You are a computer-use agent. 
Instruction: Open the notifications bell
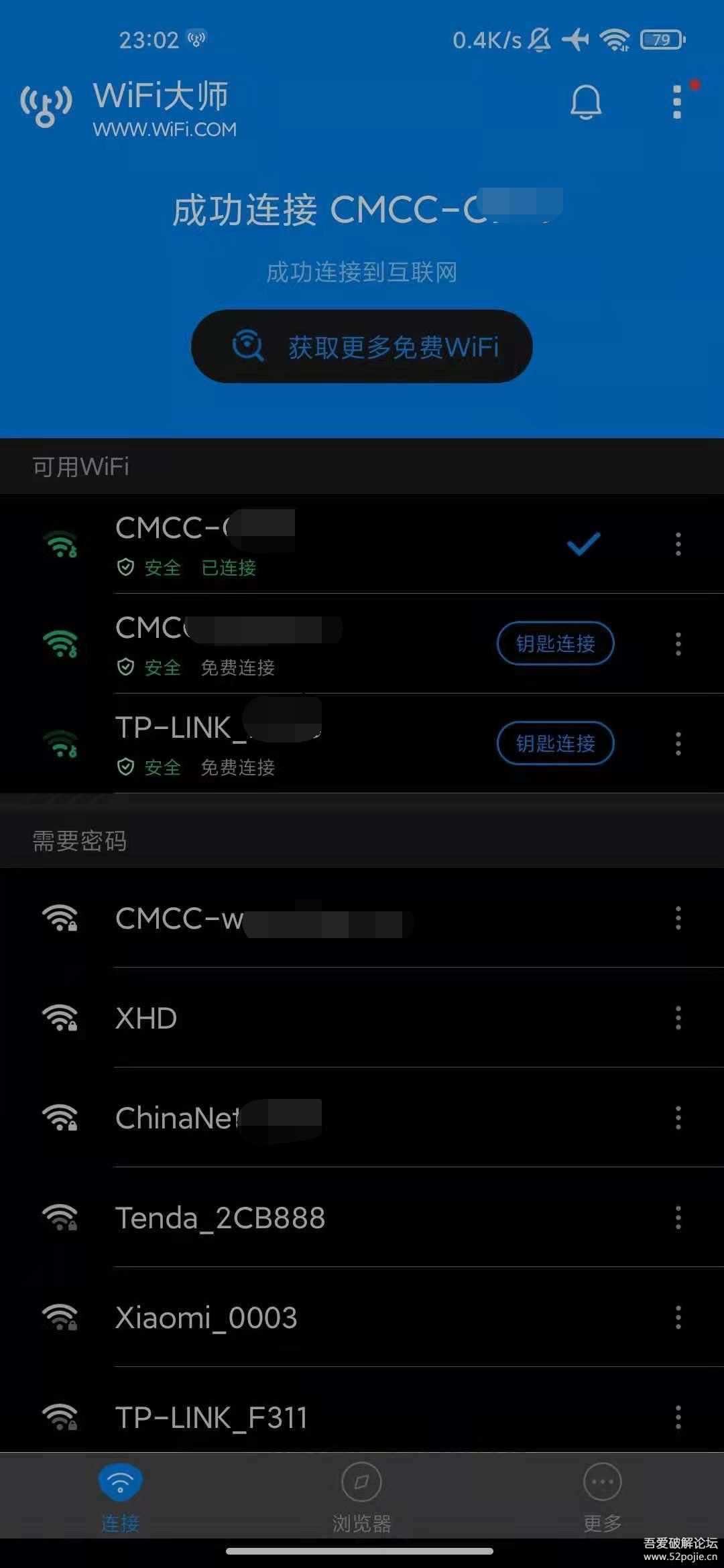pos(585,103)
